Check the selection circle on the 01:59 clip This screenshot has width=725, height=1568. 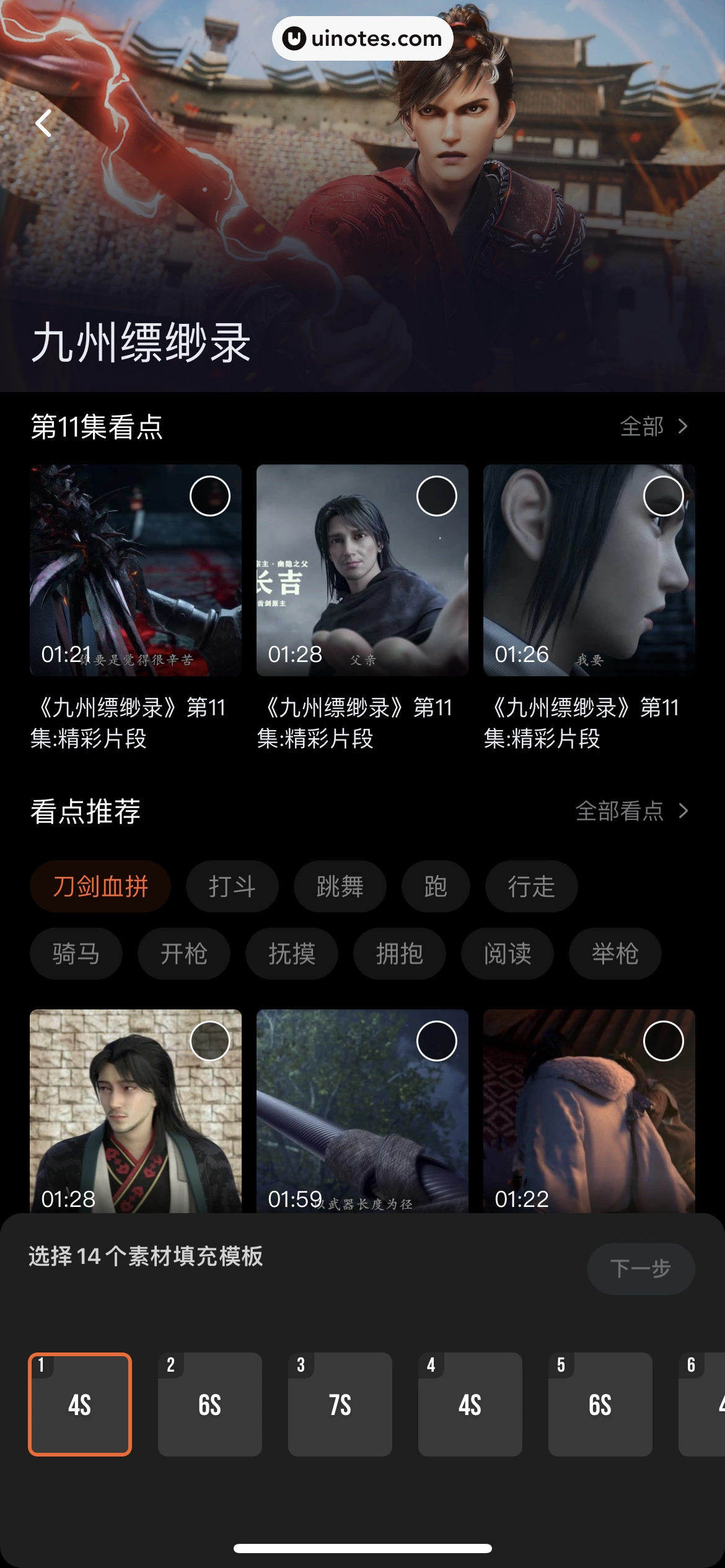coord(437,1042)
